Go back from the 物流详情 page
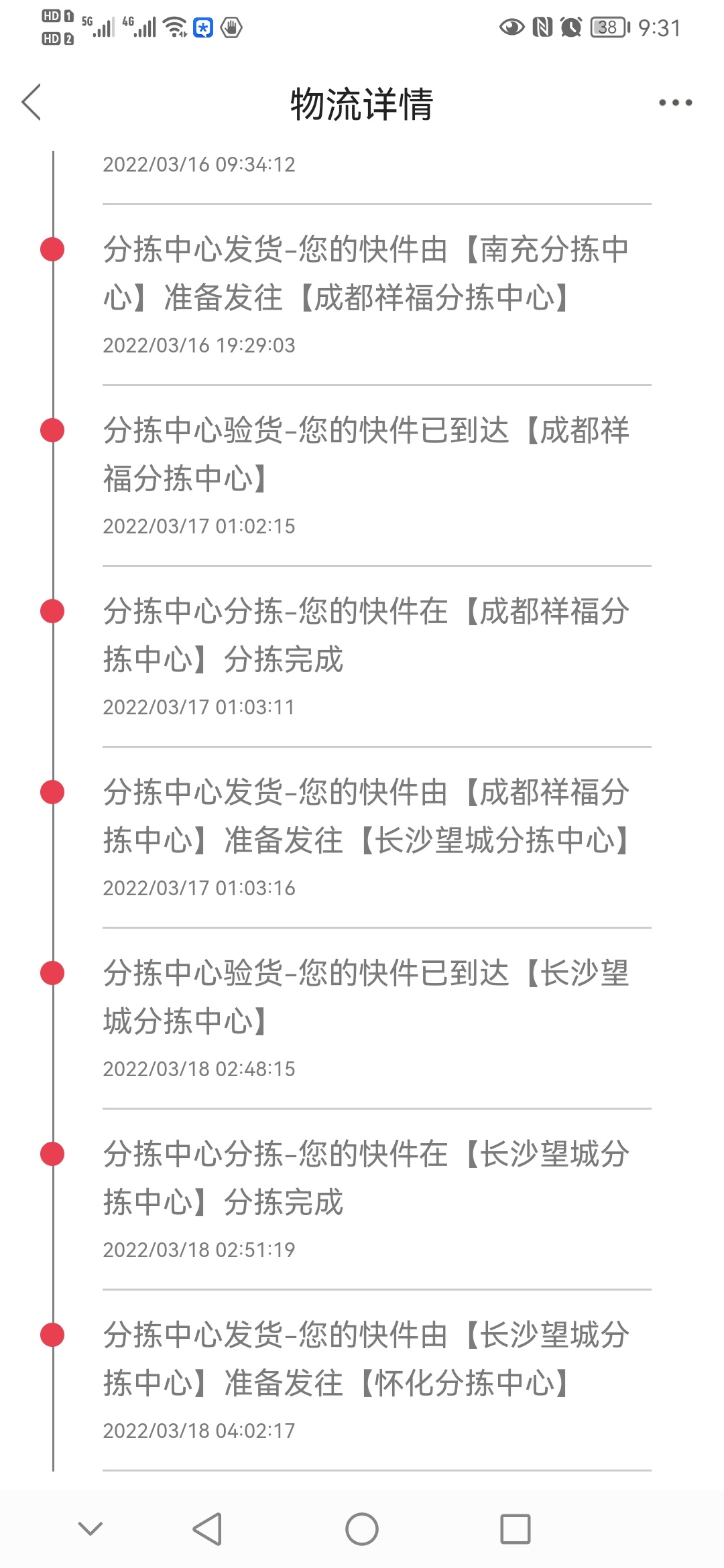 (32, 103)
